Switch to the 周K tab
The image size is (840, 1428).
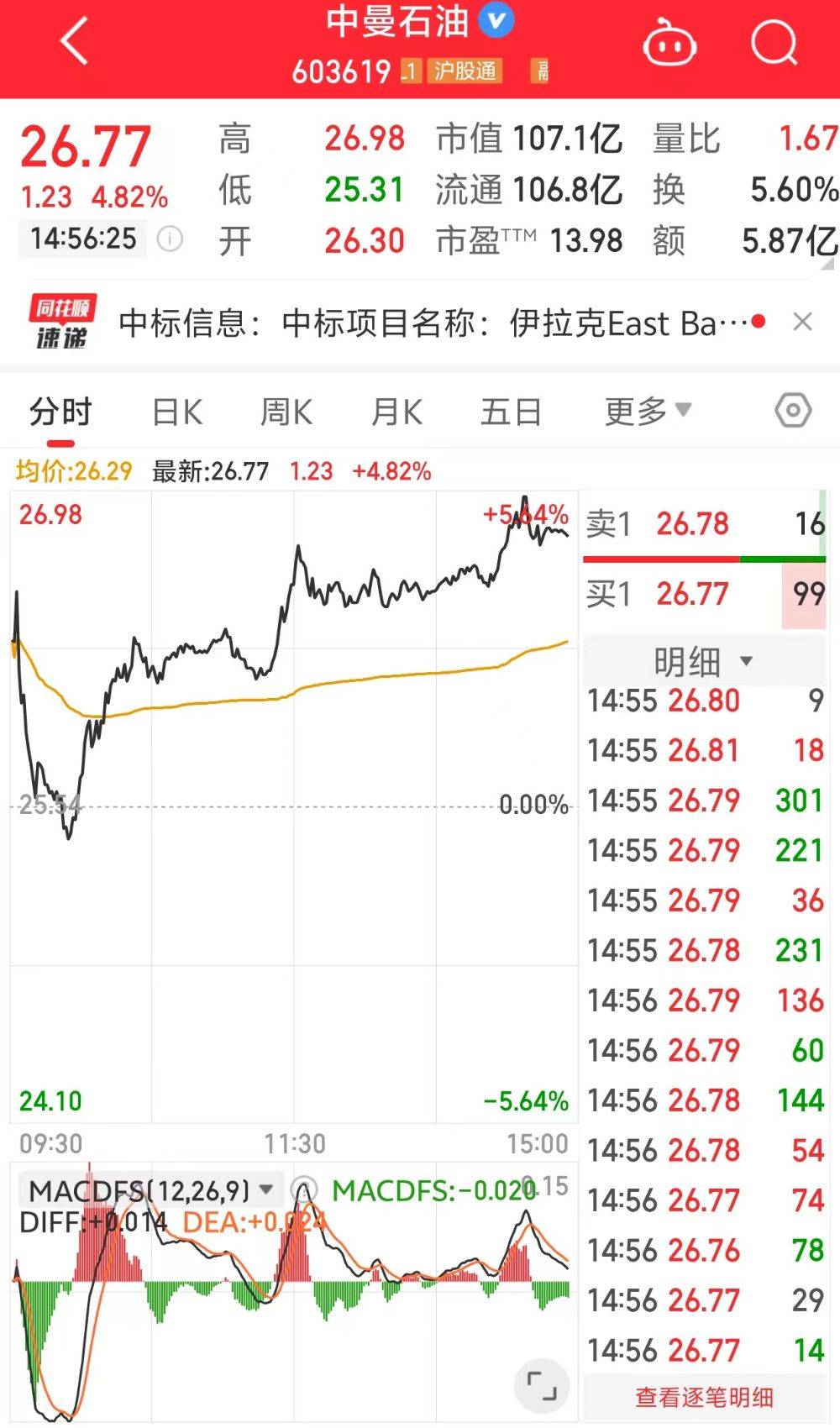pos(286,412)
